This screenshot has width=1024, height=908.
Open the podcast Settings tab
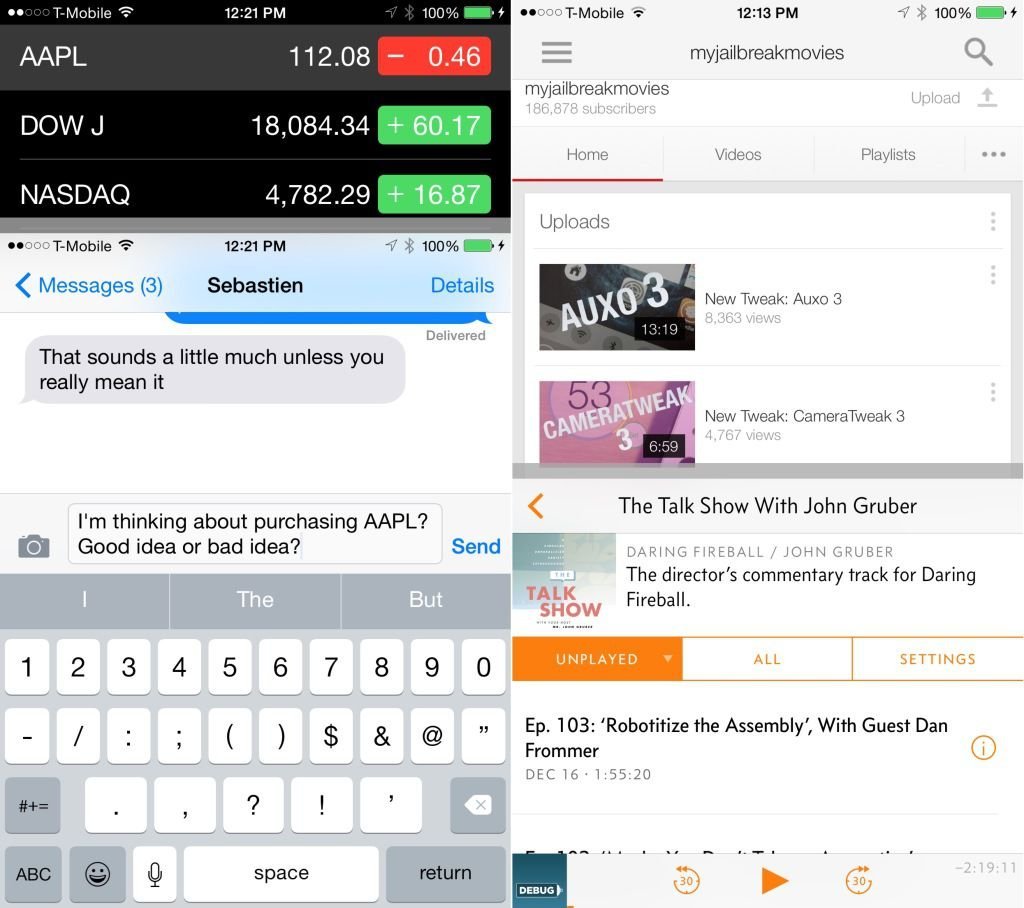937,659
